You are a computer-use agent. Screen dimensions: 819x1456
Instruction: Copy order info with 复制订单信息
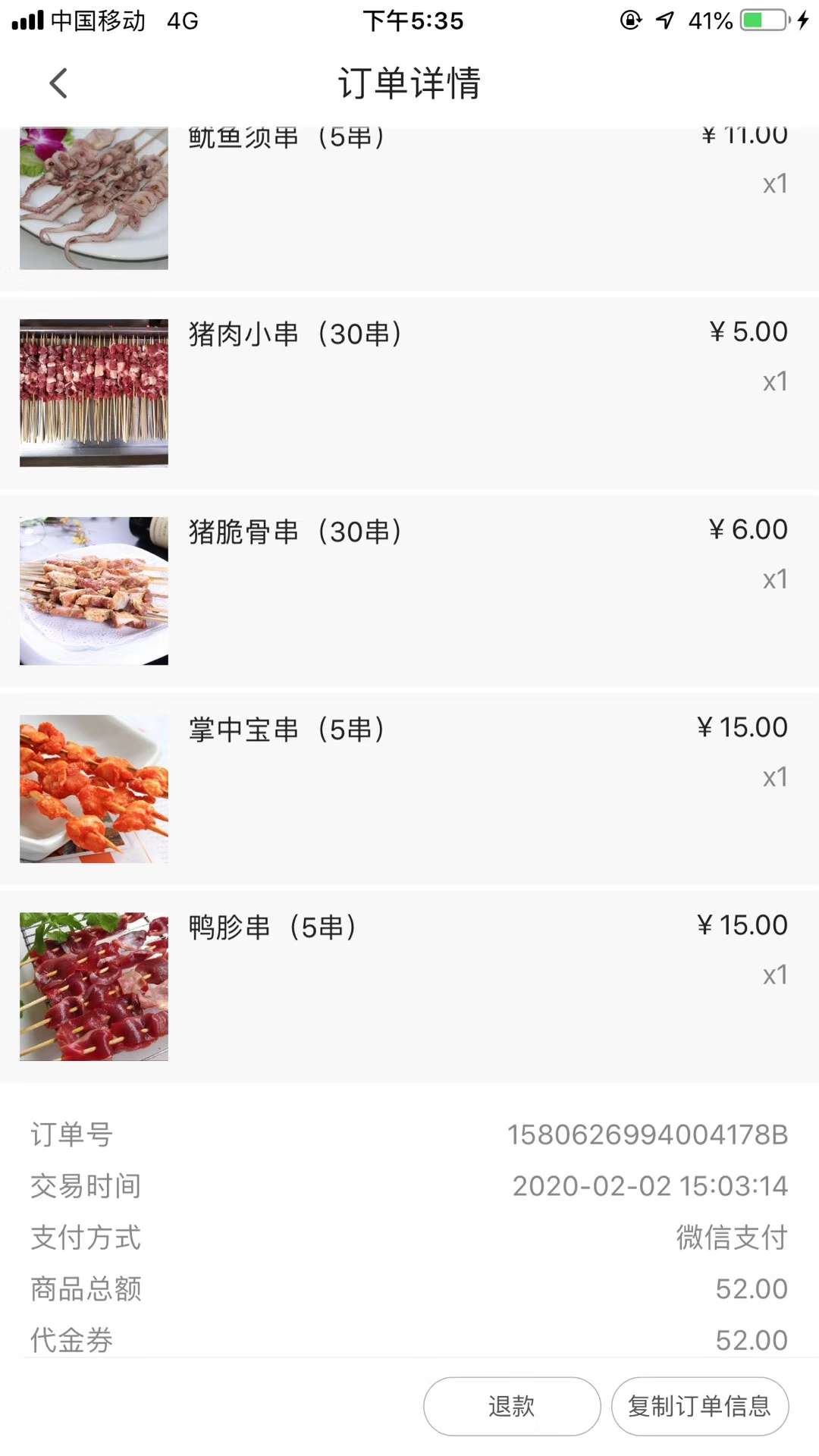[x=700, y=1406]
